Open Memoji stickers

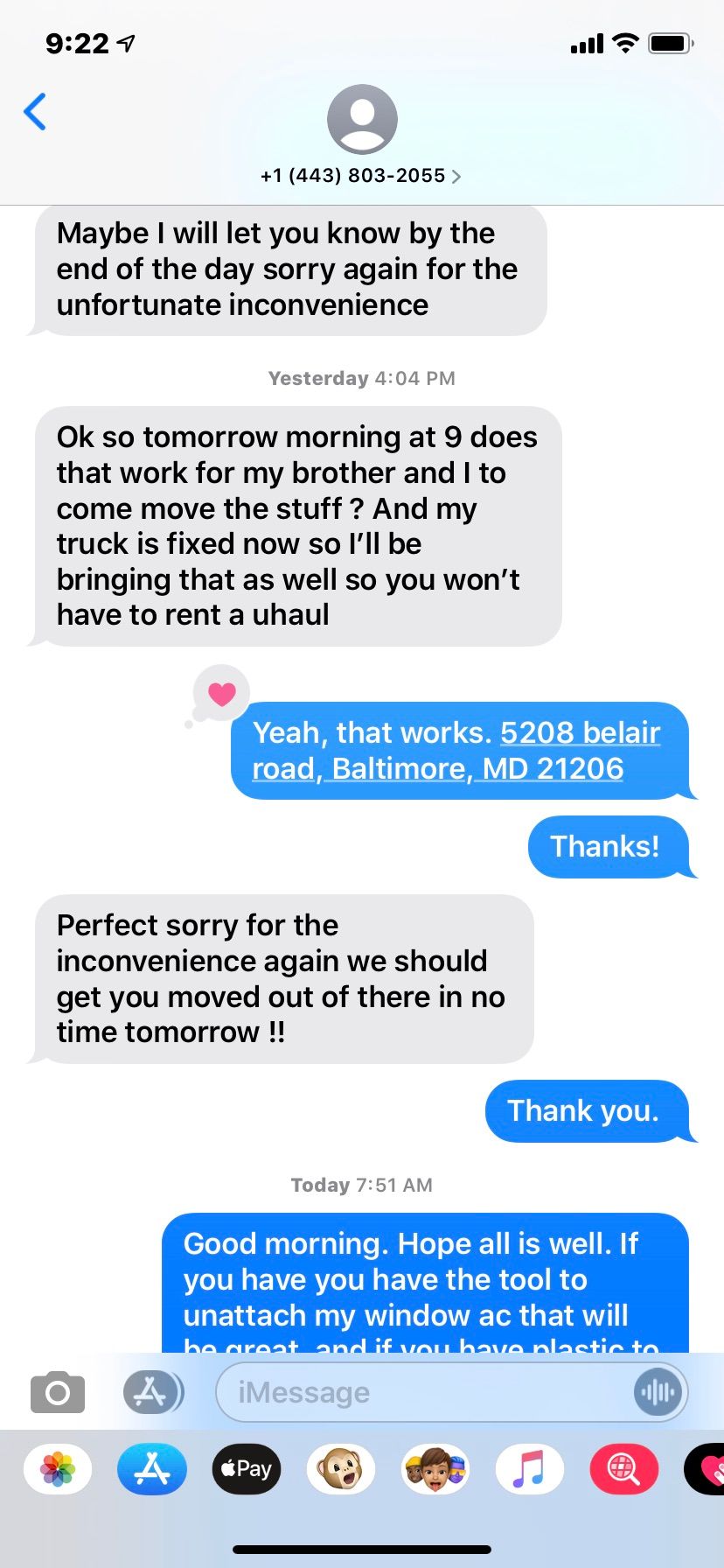435,1469
